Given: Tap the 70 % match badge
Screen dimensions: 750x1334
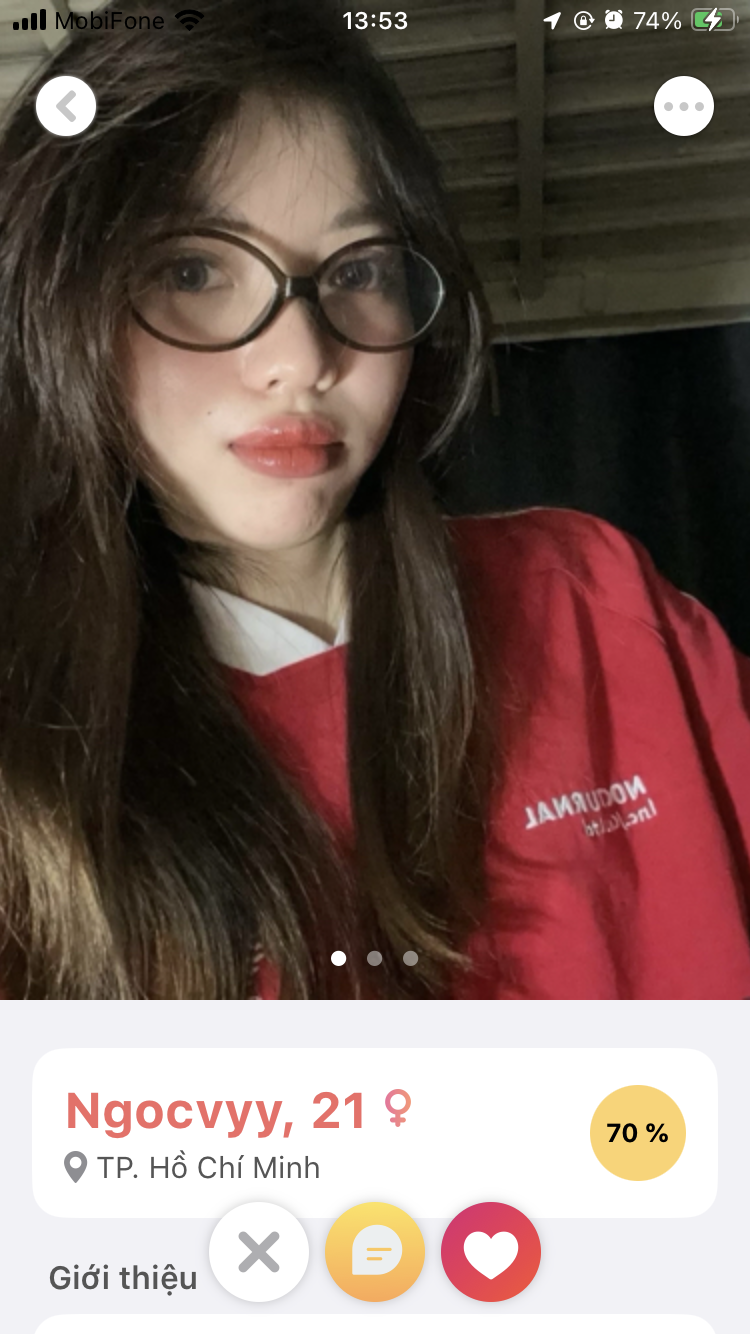Looking at the screenshot, I should (x=638, y=1133).
